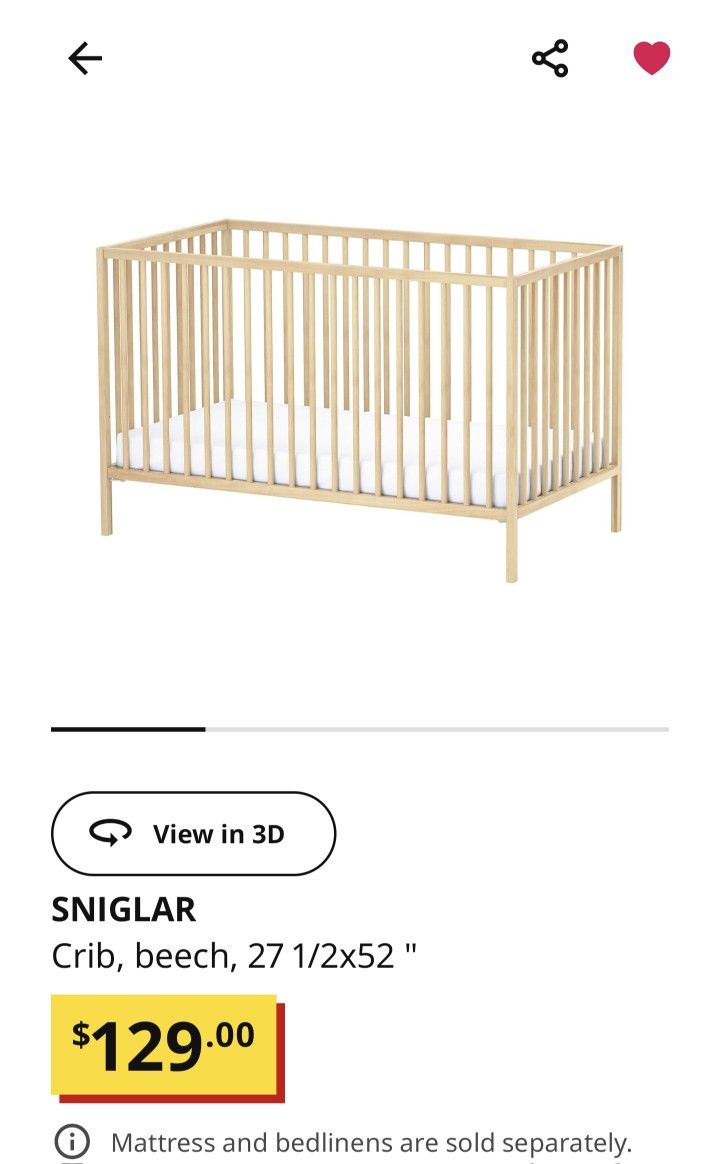Tap the dark segment of the carousel indicator
The width and height of the screenshot is (720, 1164).
[127, 728]
